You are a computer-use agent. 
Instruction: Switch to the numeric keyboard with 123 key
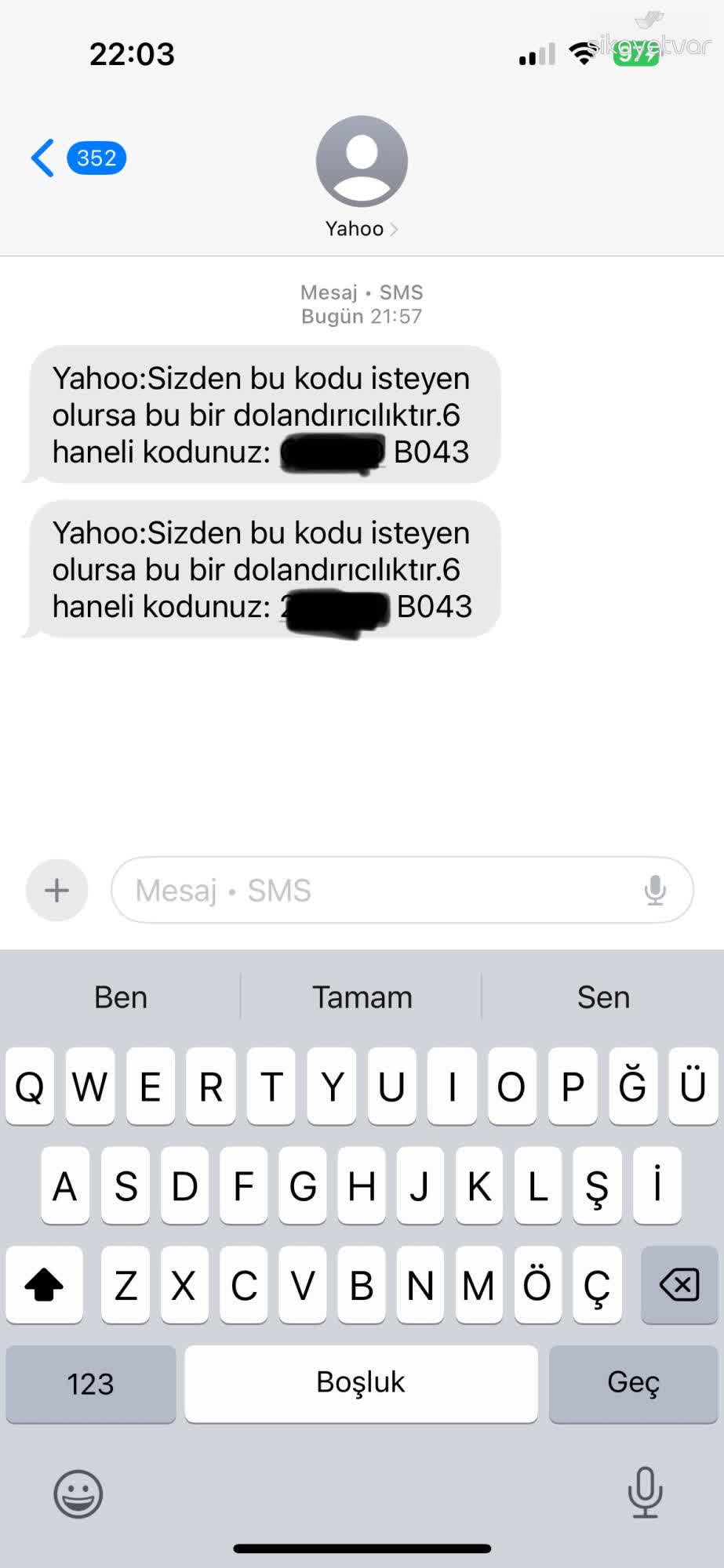[90, 1383]
